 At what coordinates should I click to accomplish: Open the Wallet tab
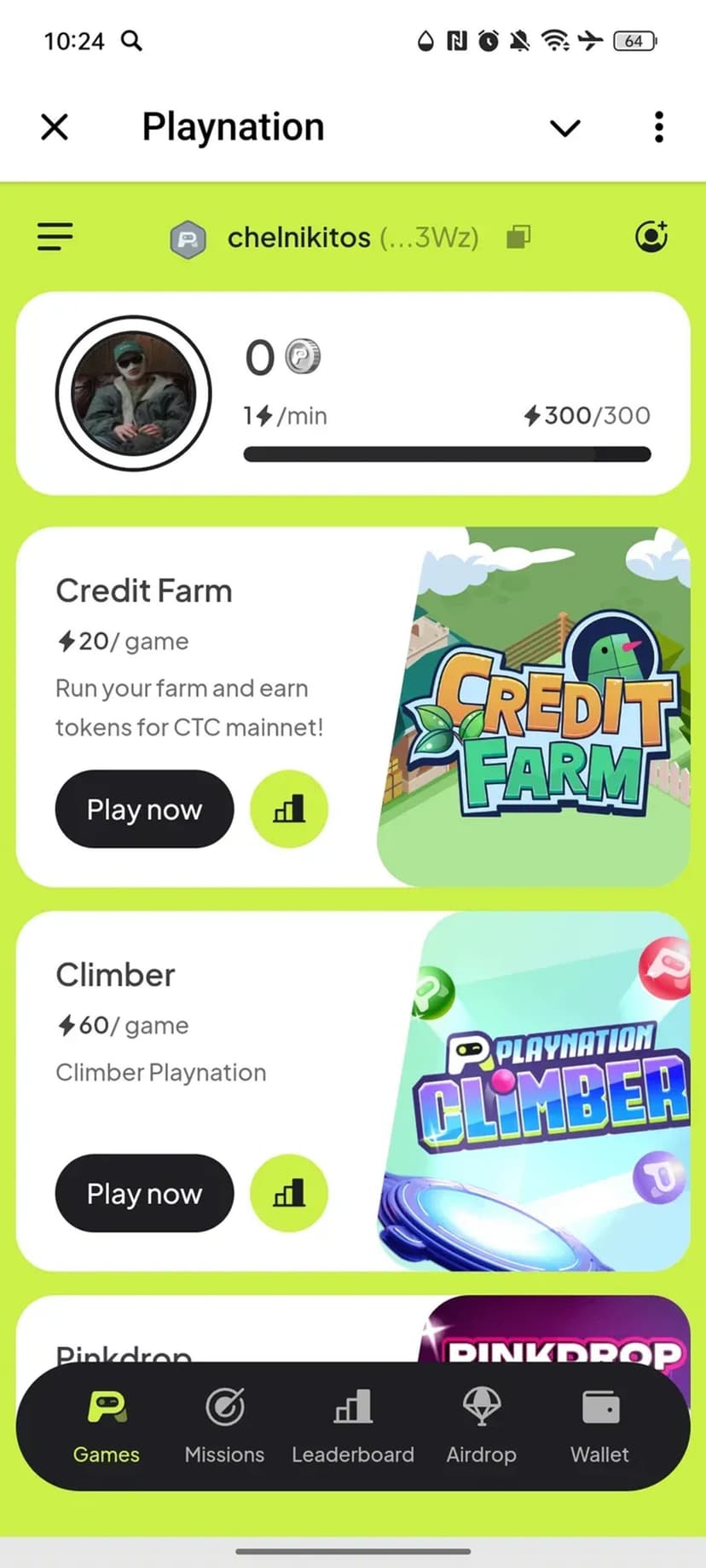[600, 1426]
